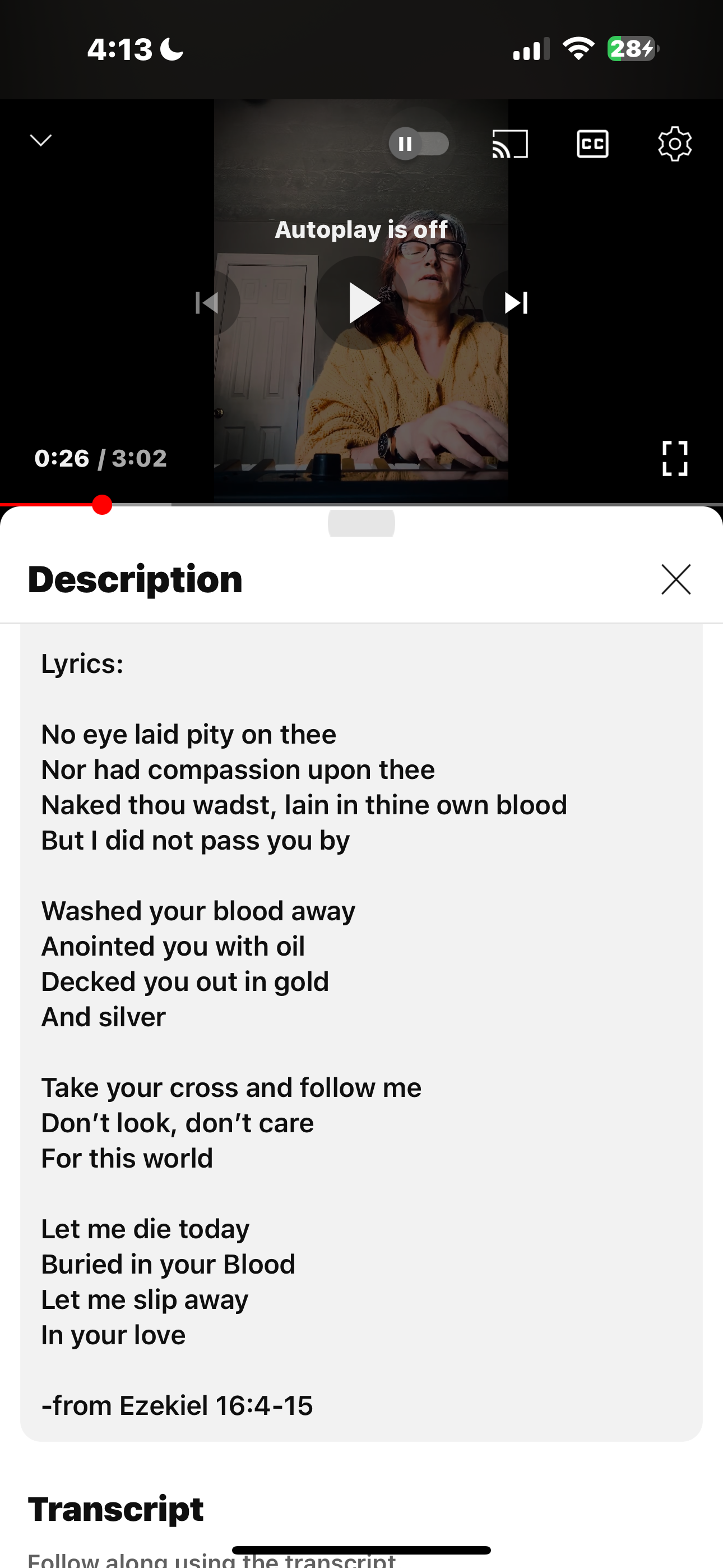Tap the red playhead on the progress bar

click(102, 505)
